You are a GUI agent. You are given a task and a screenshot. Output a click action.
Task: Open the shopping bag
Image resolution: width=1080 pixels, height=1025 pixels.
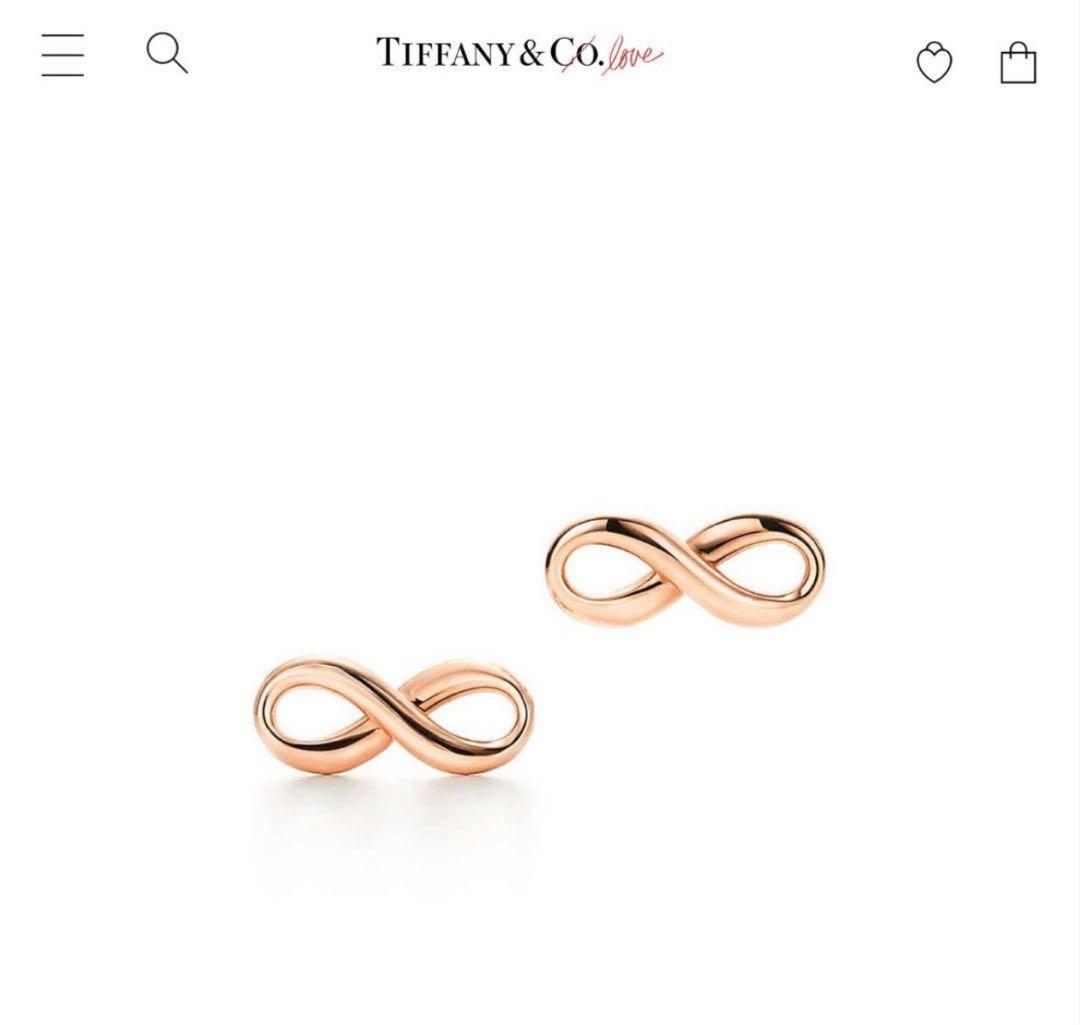coord(1018,62)
